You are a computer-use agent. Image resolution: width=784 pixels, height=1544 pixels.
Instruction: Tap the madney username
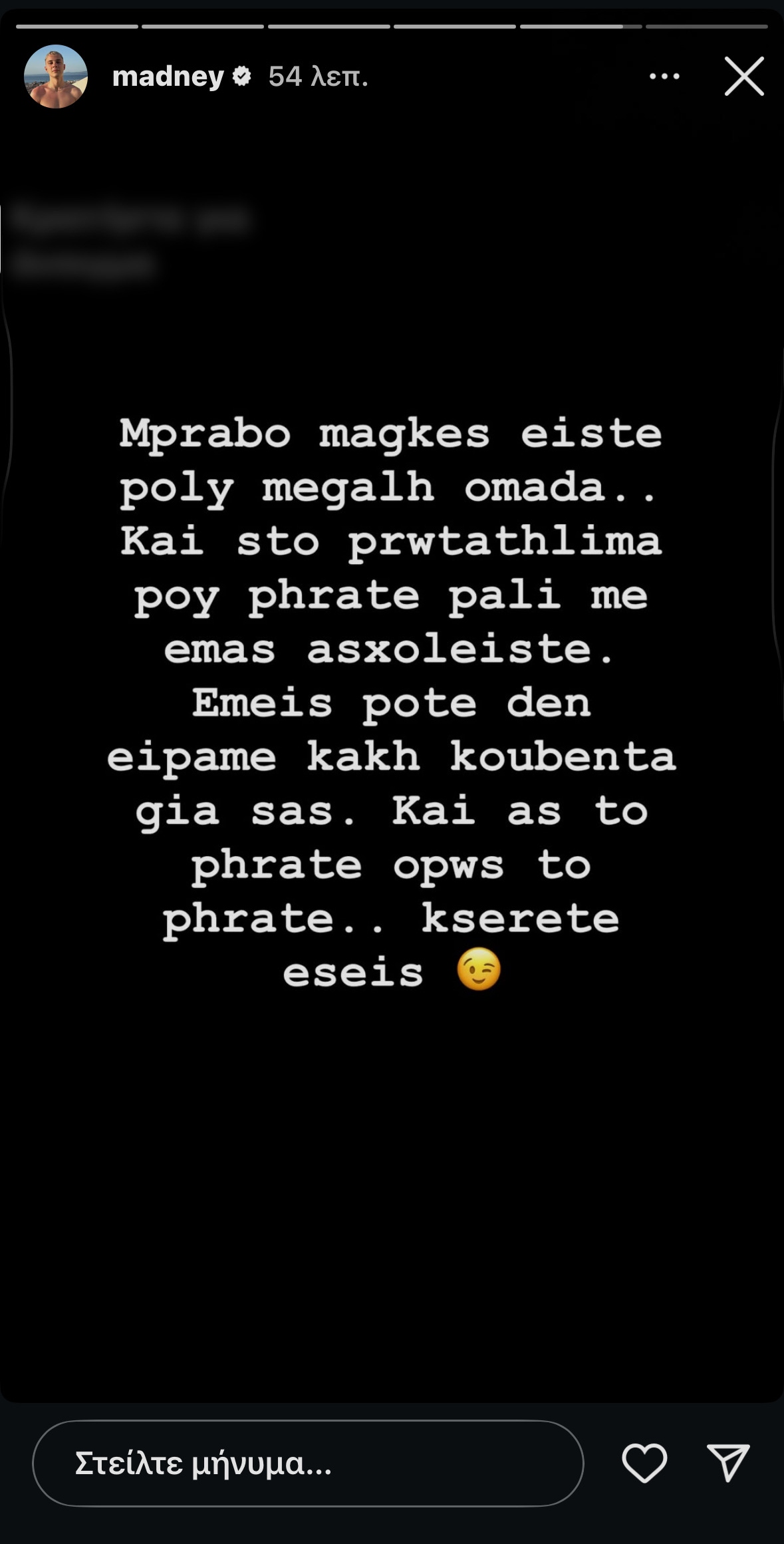tap(168, 77)
